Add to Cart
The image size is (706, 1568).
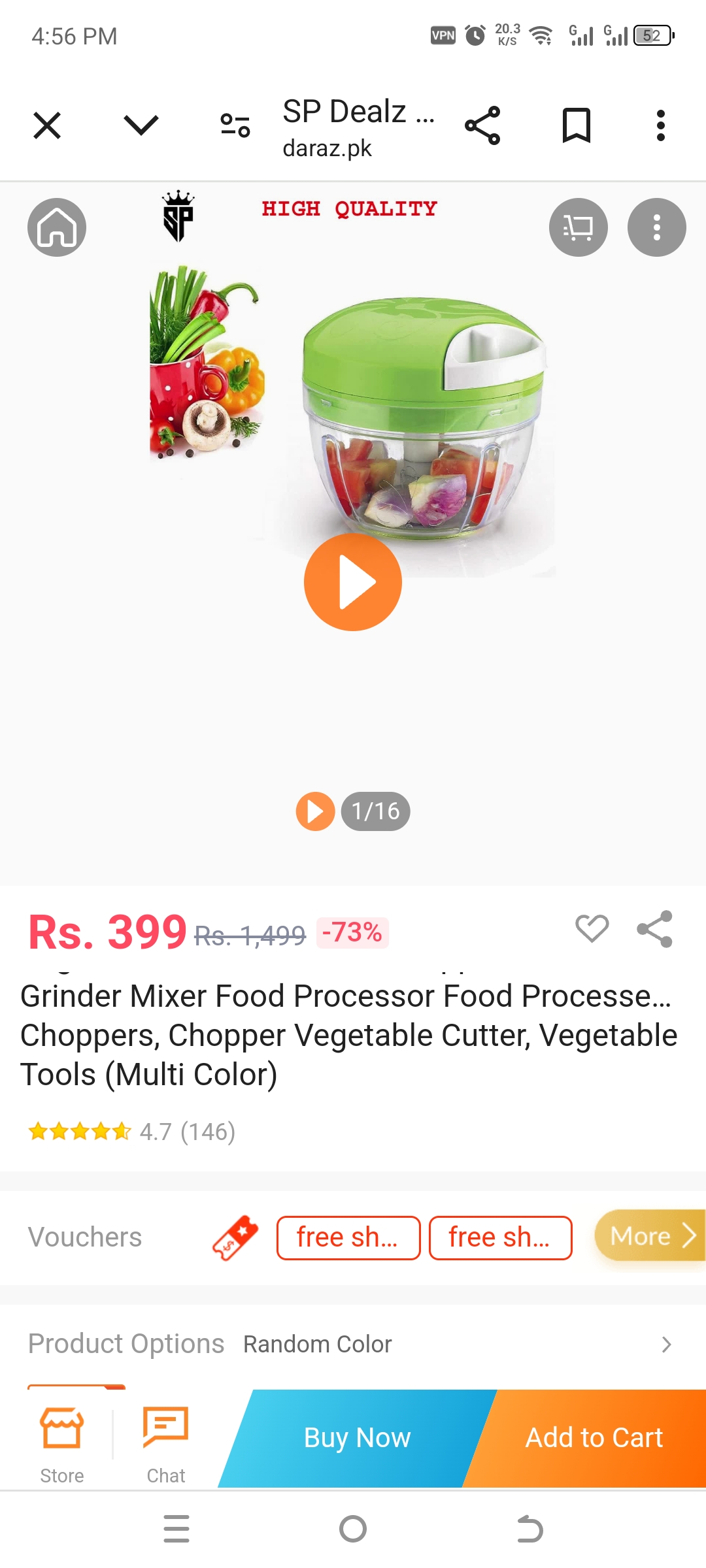pos(594,1438)
